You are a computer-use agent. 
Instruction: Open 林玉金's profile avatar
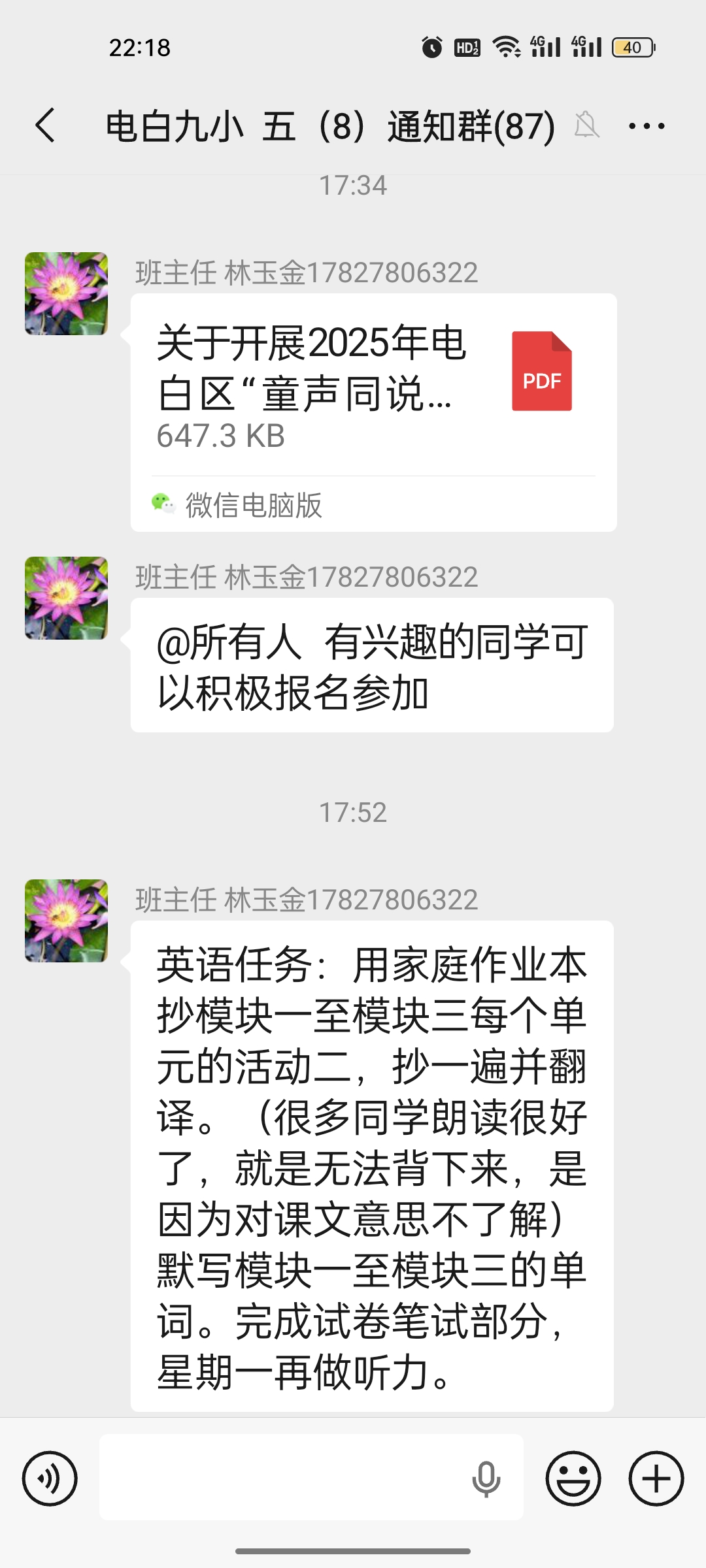click(65, 293)
